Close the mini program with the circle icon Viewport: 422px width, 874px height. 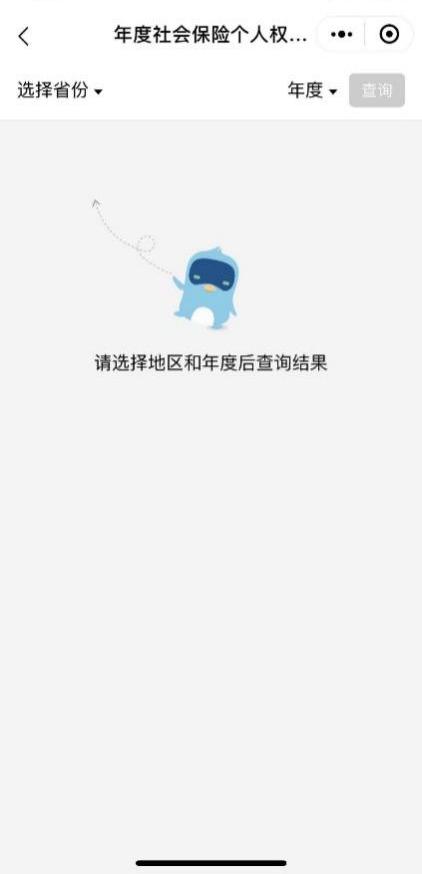[x=389, y=35]
